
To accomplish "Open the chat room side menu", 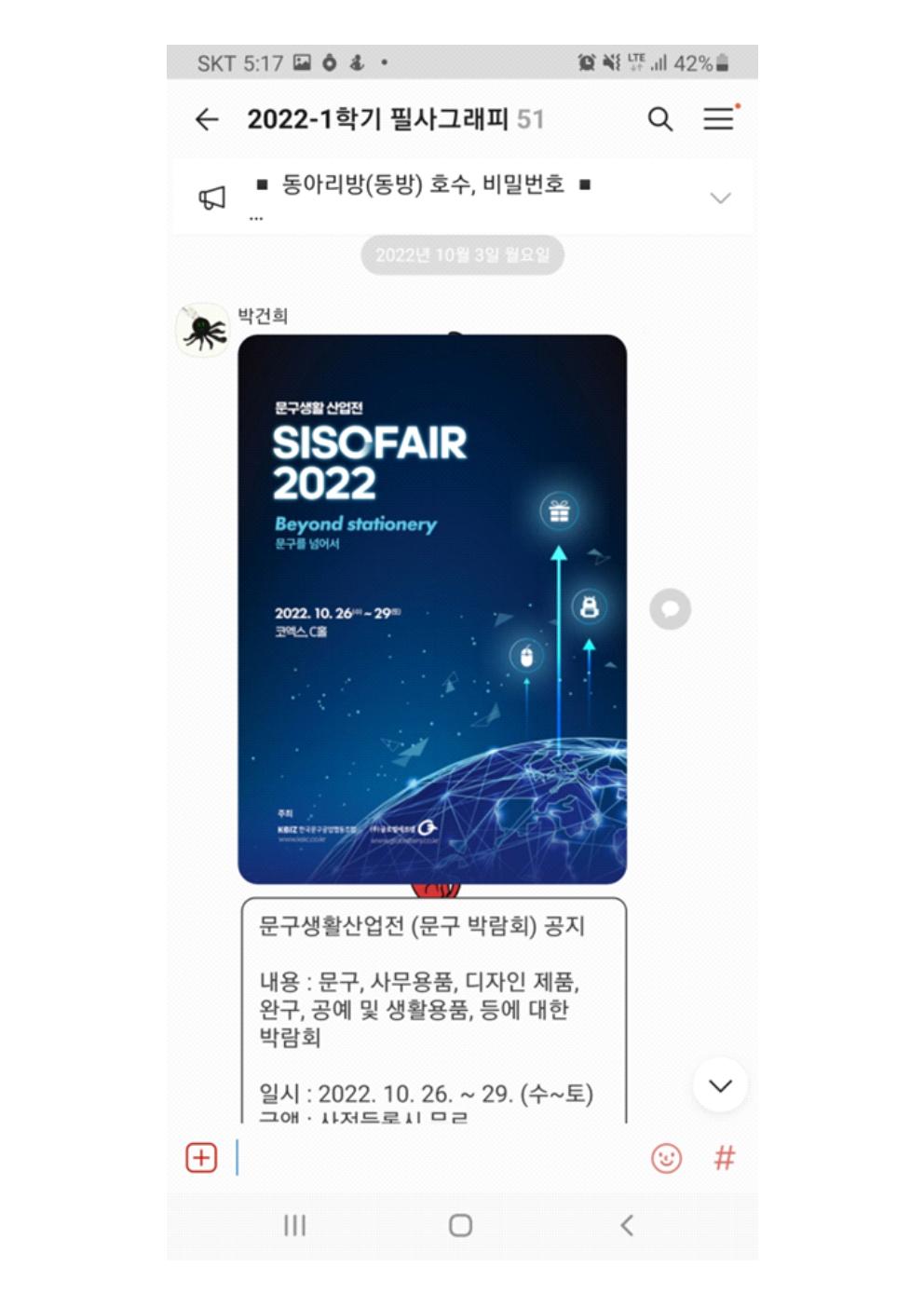I will click(718, 119).
